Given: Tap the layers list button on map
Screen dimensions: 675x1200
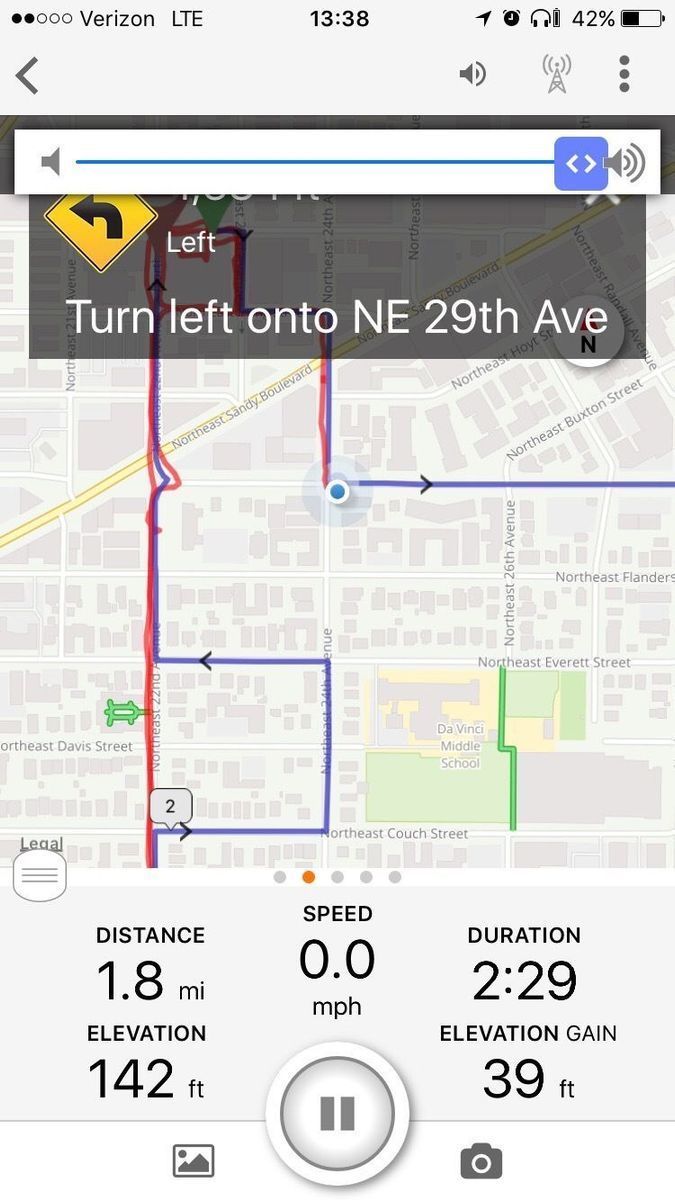Looking at the screenshot, I should point(40,876).
